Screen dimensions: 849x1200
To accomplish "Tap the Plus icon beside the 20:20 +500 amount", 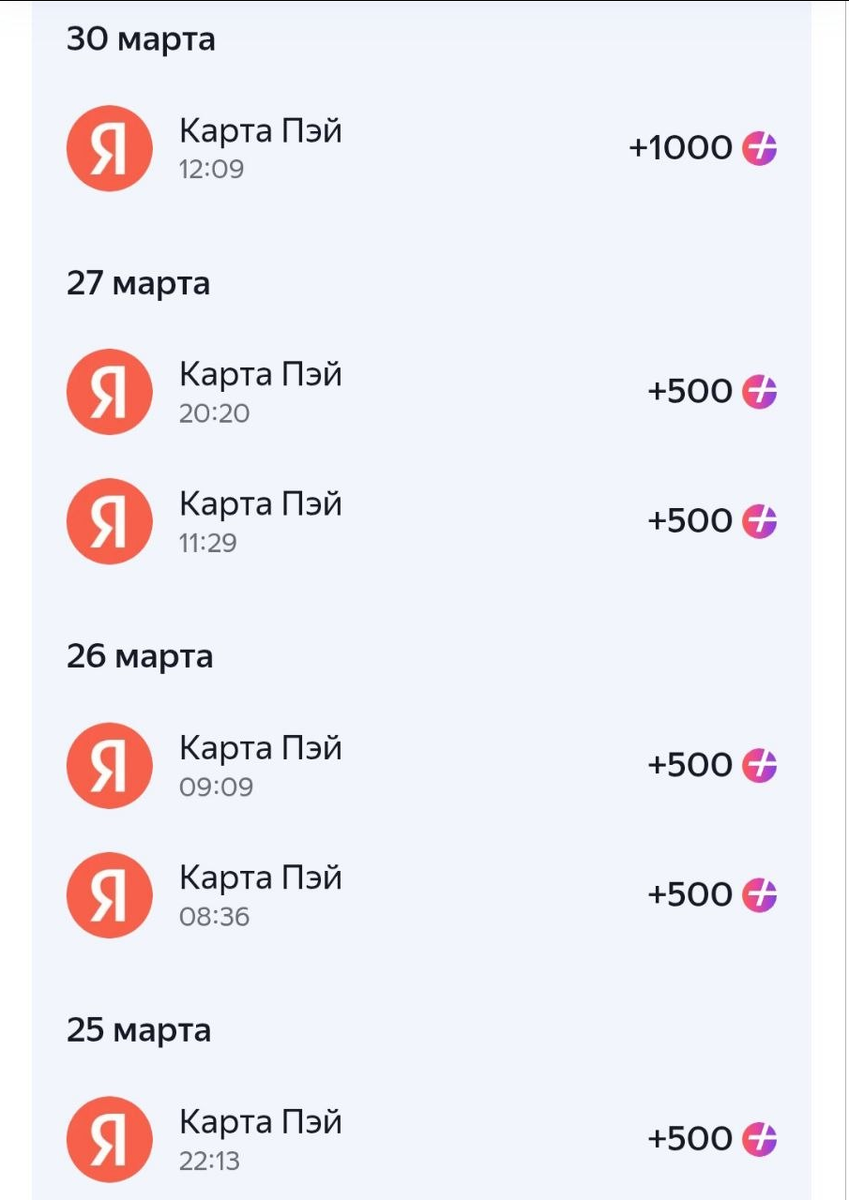I will tap(760, 391).
